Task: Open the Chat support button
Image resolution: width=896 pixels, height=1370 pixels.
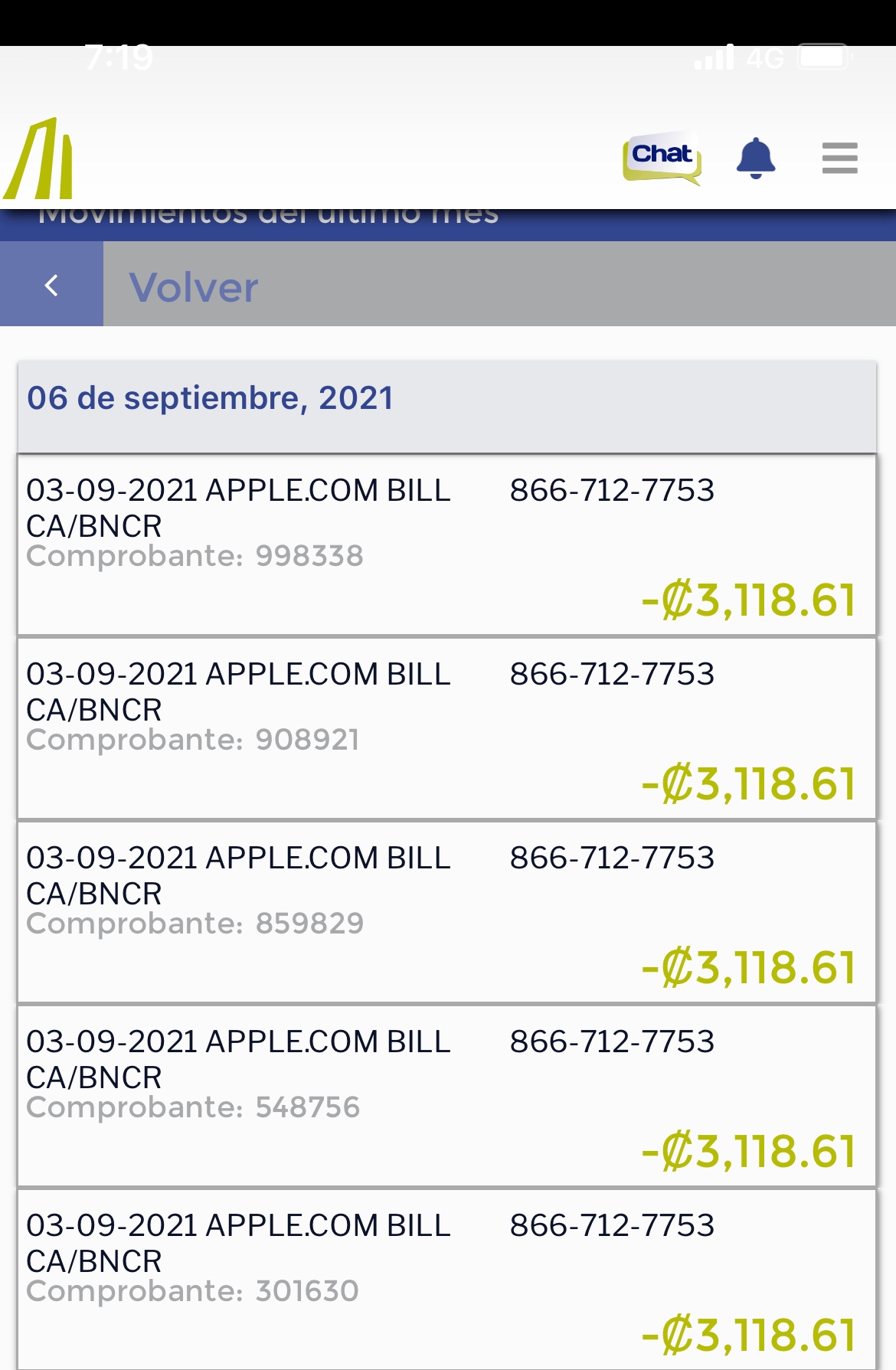Action: point(662,159)
